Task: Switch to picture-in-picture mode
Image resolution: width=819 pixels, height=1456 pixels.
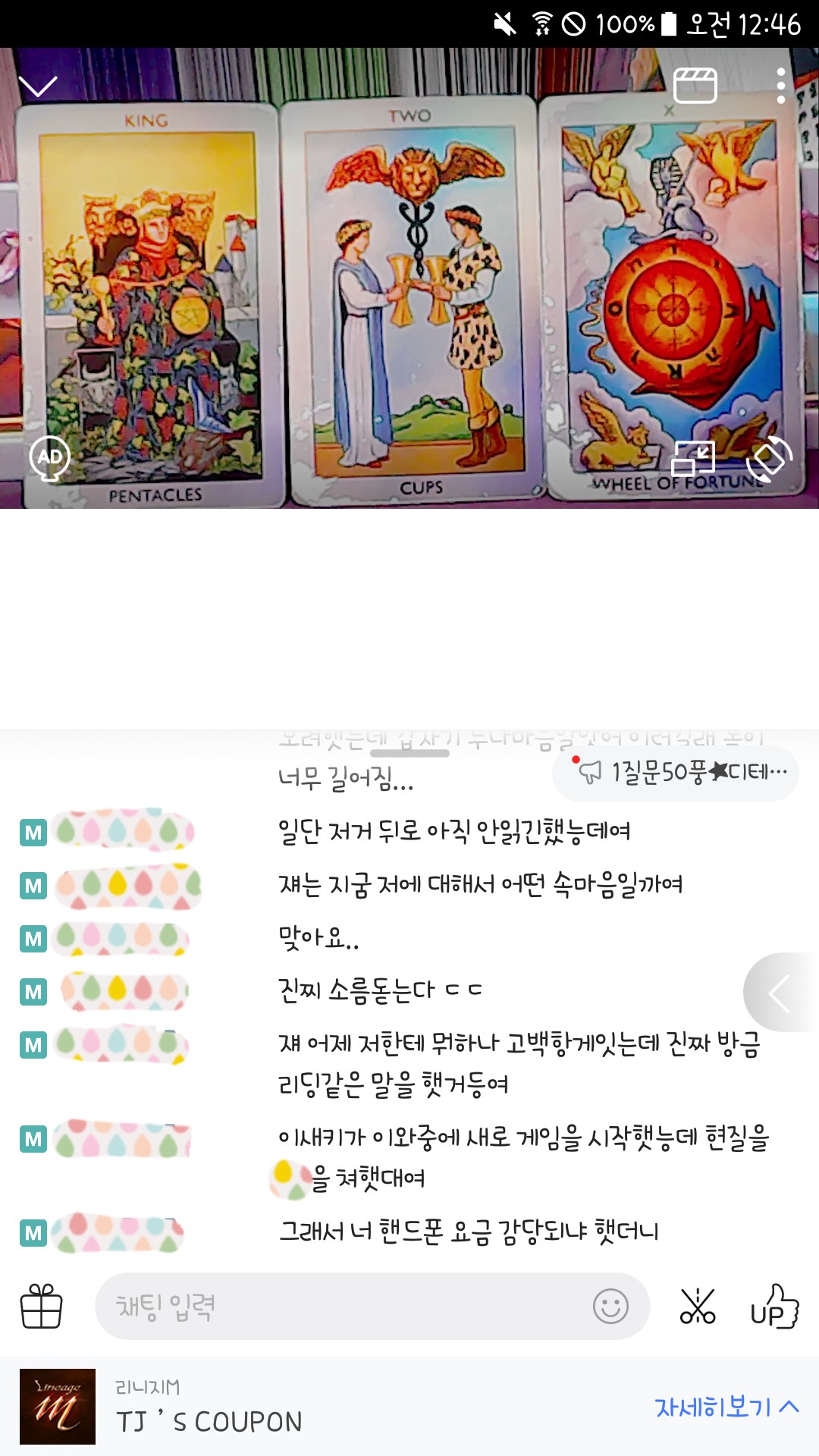Action: click(693, 458)
